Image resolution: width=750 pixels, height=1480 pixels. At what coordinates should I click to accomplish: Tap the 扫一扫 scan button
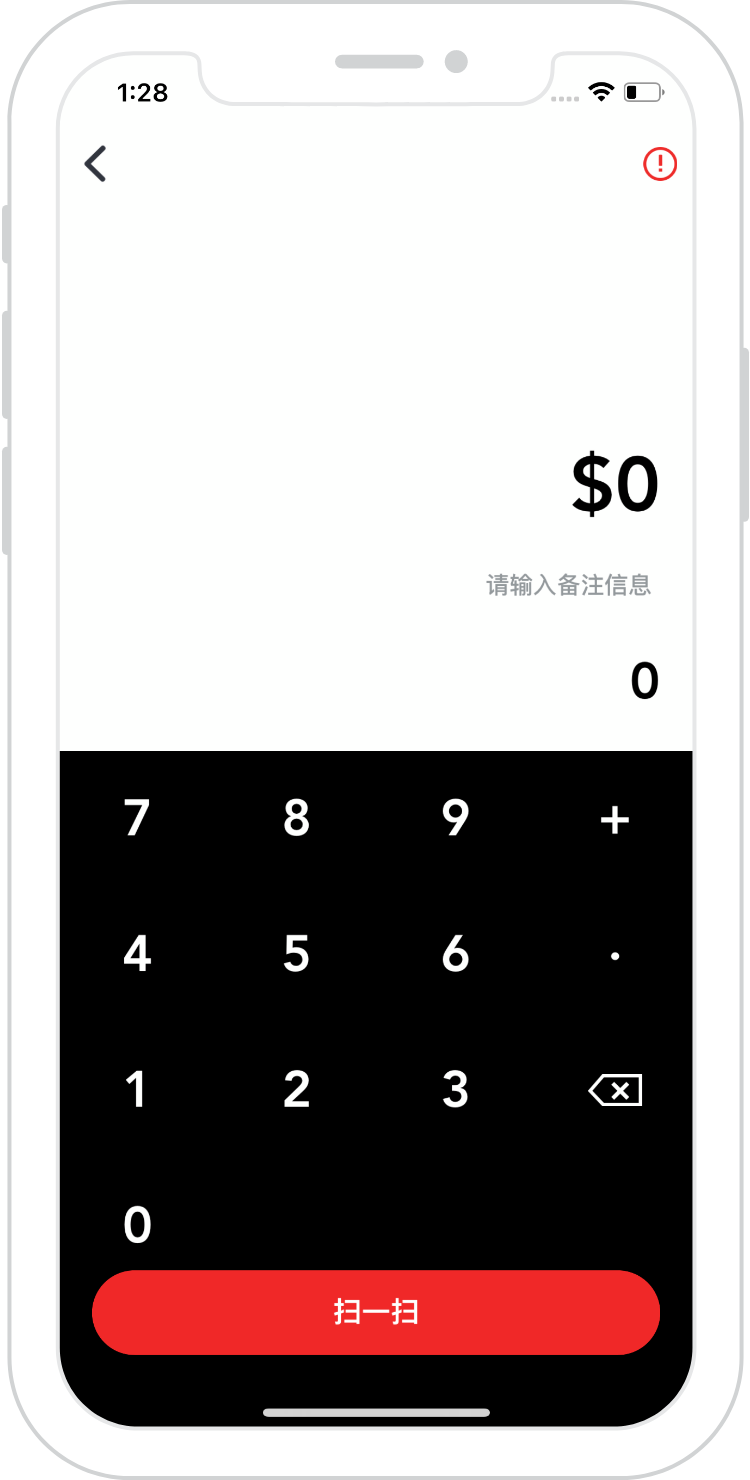[x=375, y=1313]
